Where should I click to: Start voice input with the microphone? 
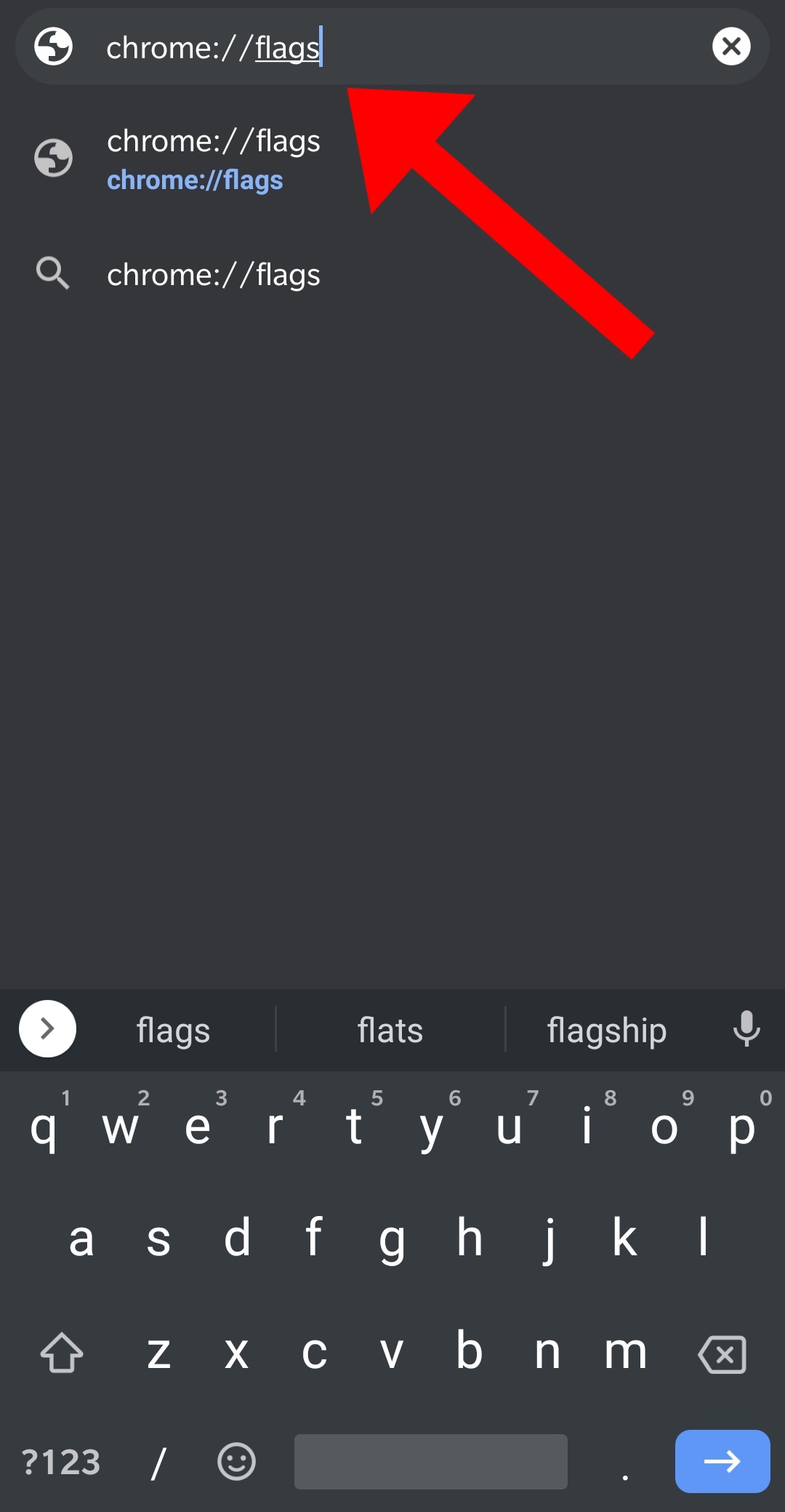[x=746, y=1028]
